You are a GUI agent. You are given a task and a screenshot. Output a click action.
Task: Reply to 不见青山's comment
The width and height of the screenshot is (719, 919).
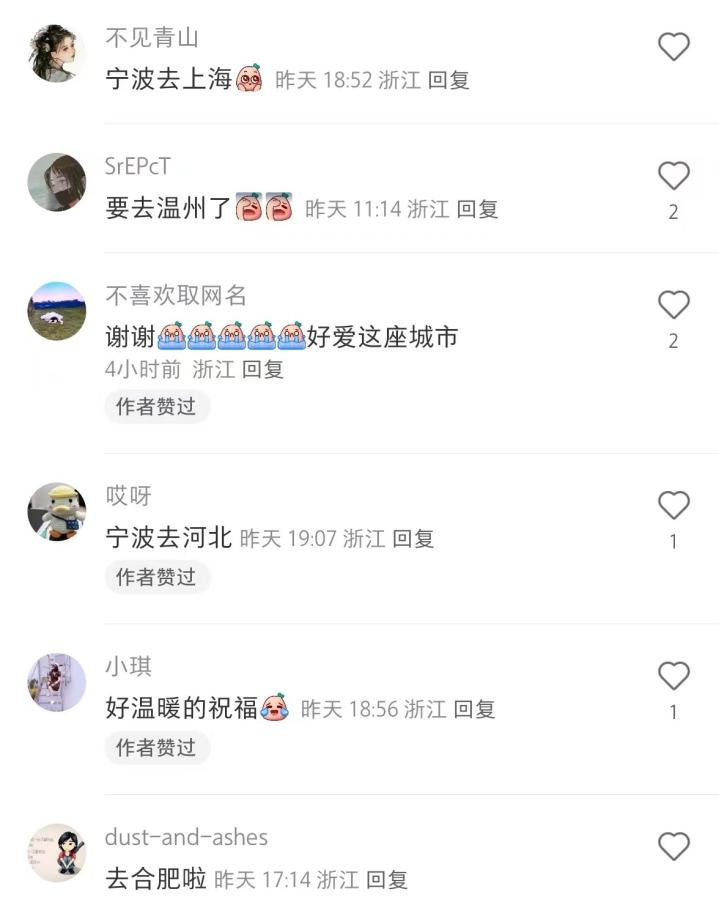[x=449, y=80]
